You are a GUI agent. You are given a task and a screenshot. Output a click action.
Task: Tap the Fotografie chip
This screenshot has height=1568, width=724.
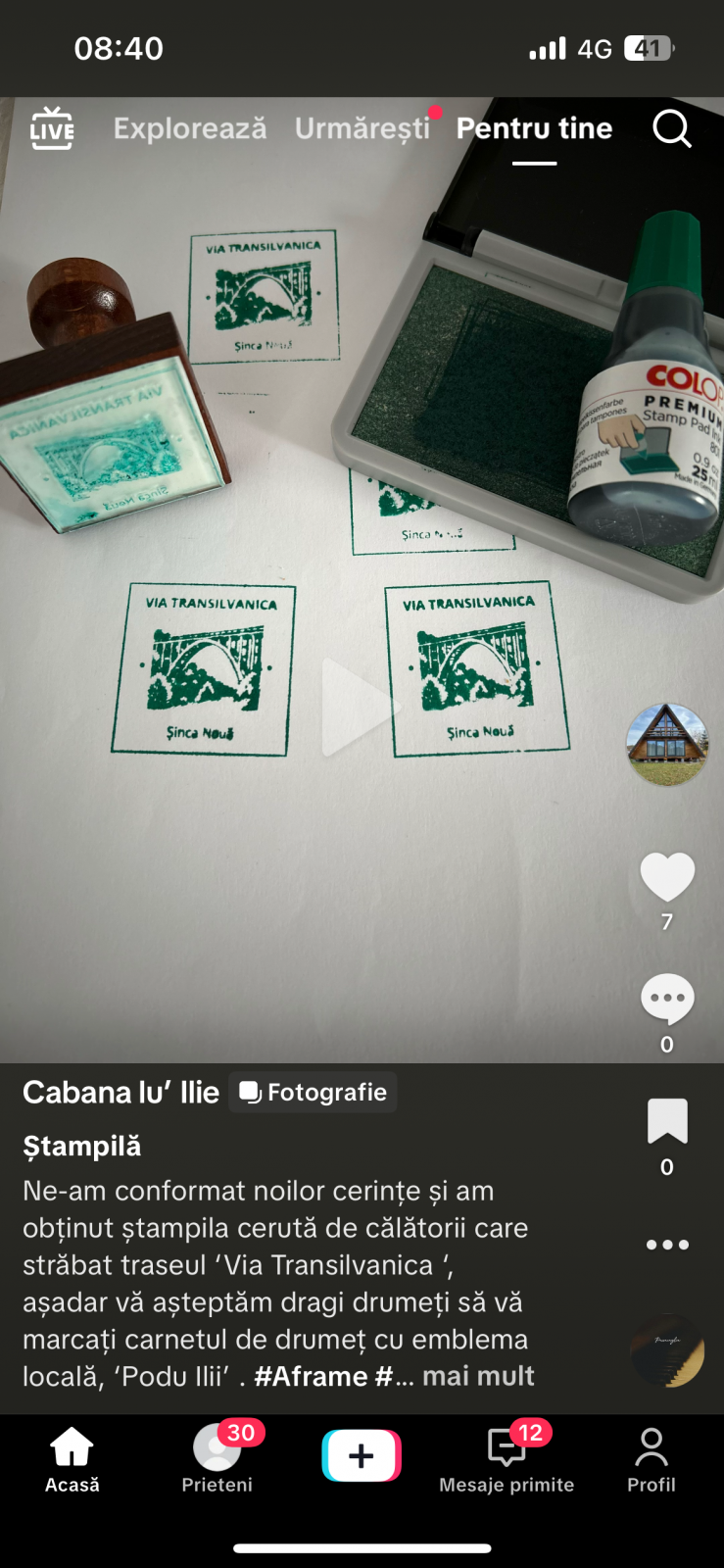pyautogui.click(x=313, y=1092)
